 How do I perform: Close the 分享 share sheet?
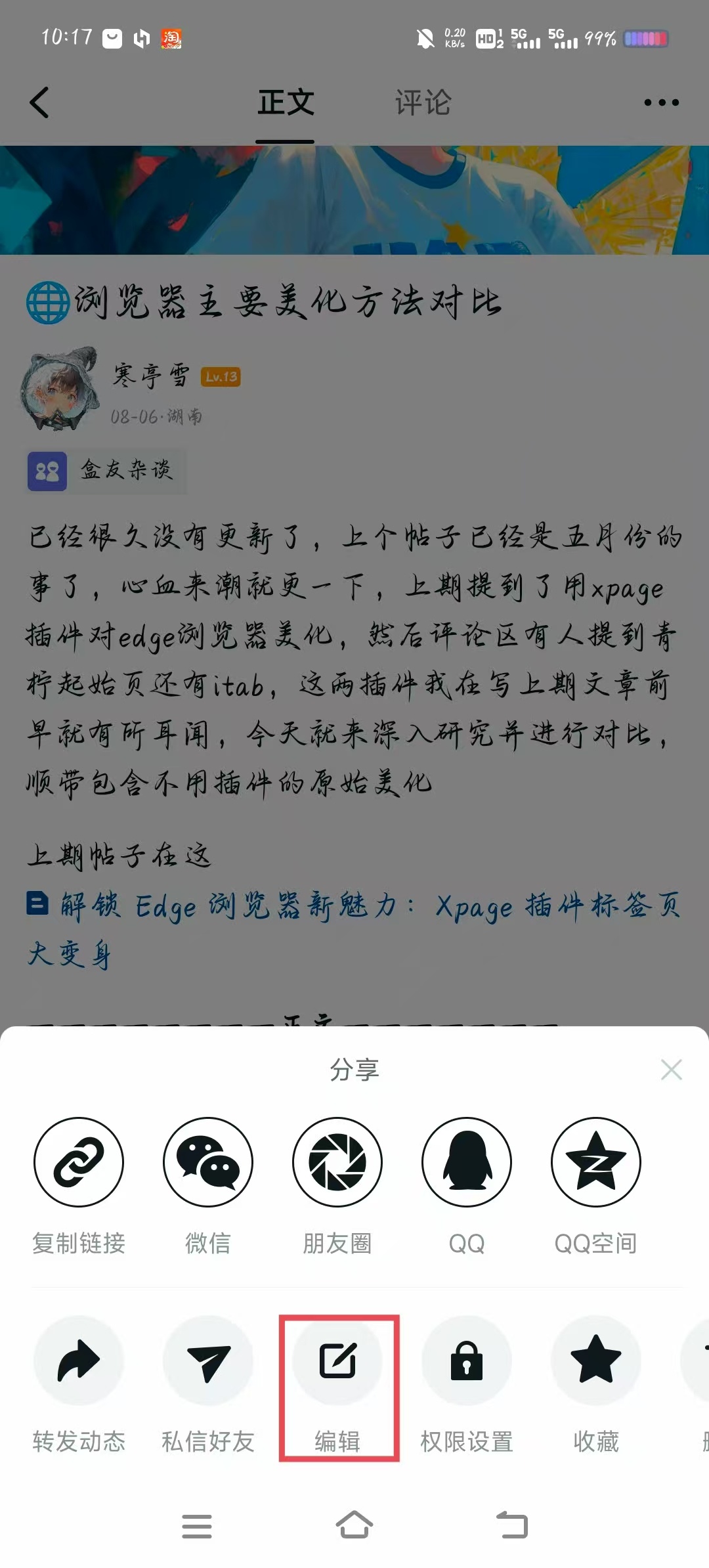point(671,1070)
